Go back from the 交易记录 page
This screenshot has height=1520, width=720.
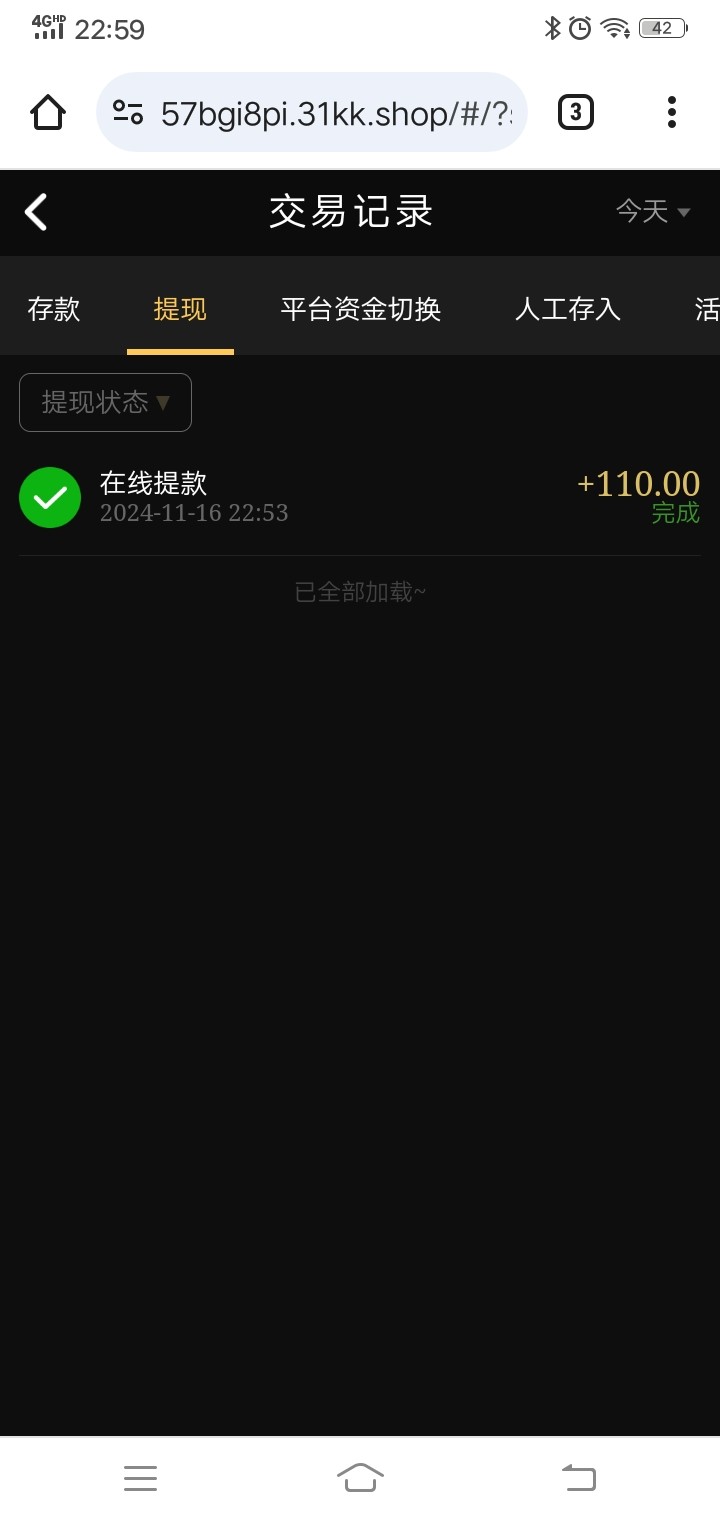click(37, 212)
